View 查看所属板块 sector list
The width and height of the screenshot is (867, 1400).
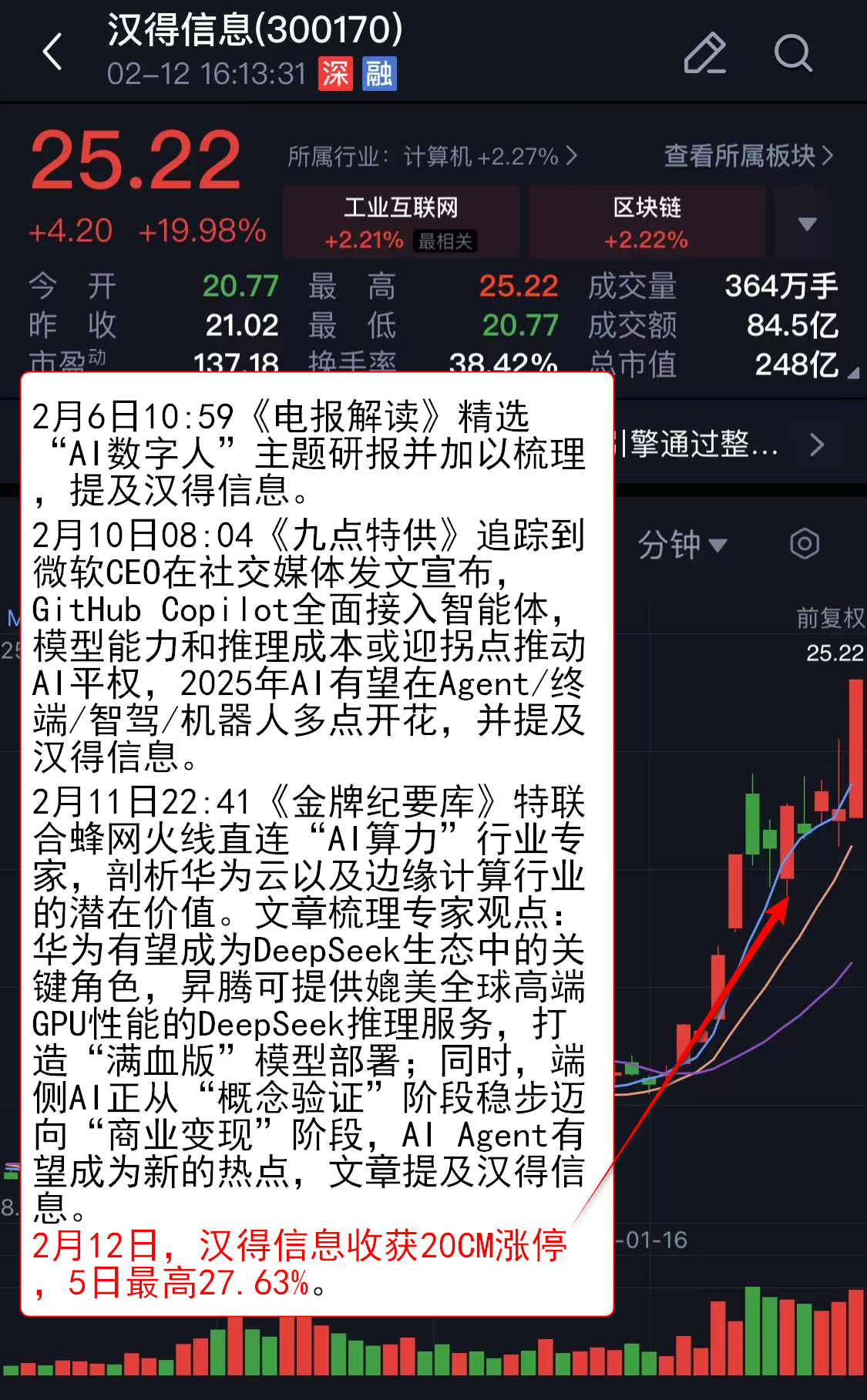748,156
